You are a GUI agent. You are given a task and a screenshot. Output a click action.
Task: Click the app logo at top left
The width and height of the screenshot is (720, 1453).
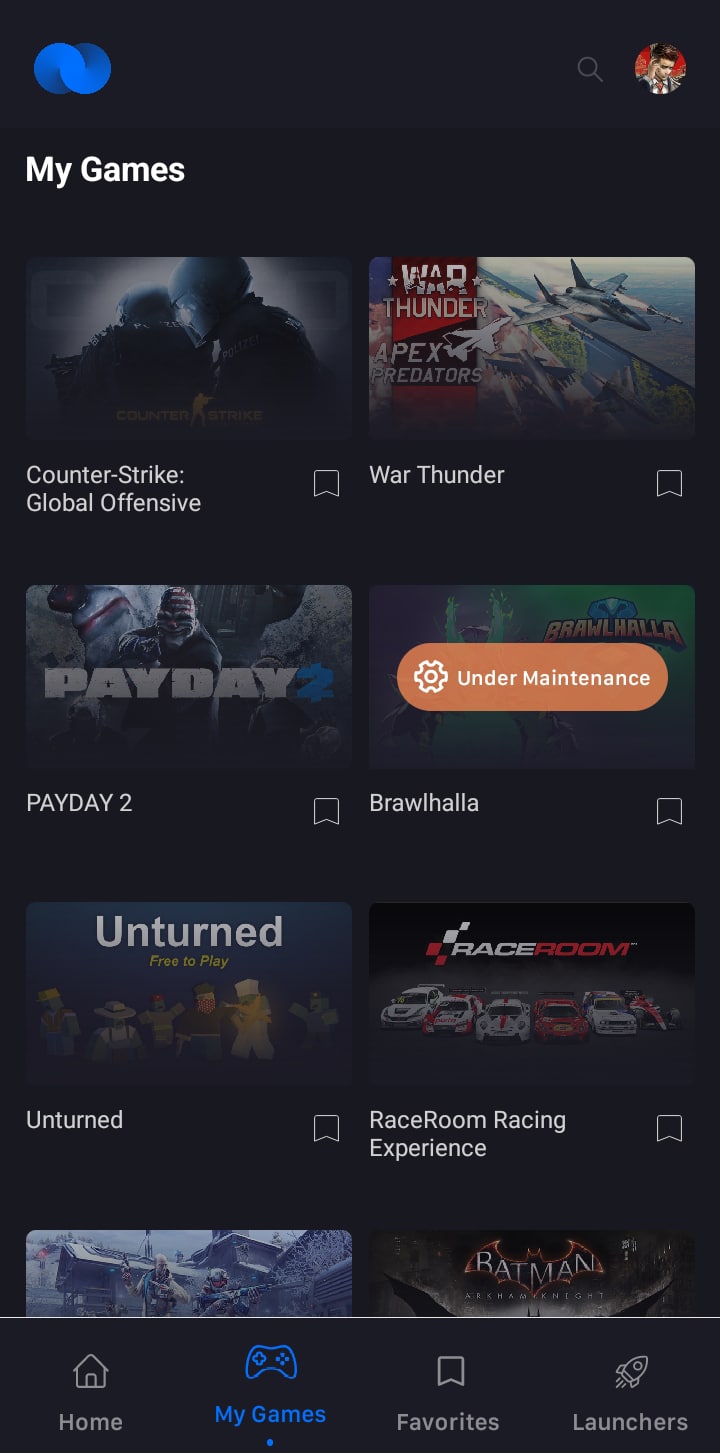click(72, 68)
